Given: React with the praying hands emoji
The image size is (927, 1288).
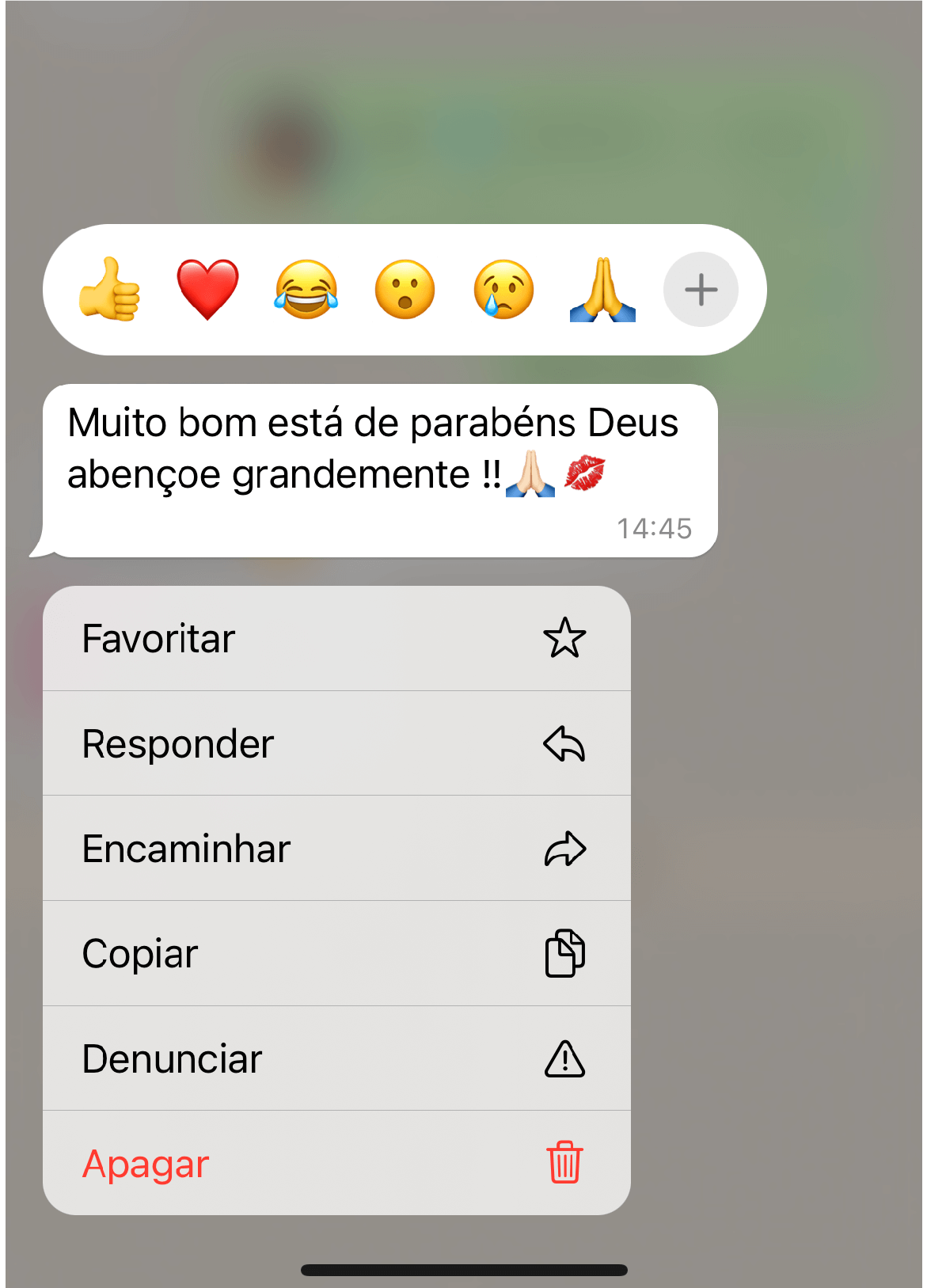Looking at the screenshot, I should pyautogui.click(x=602, y=290).
